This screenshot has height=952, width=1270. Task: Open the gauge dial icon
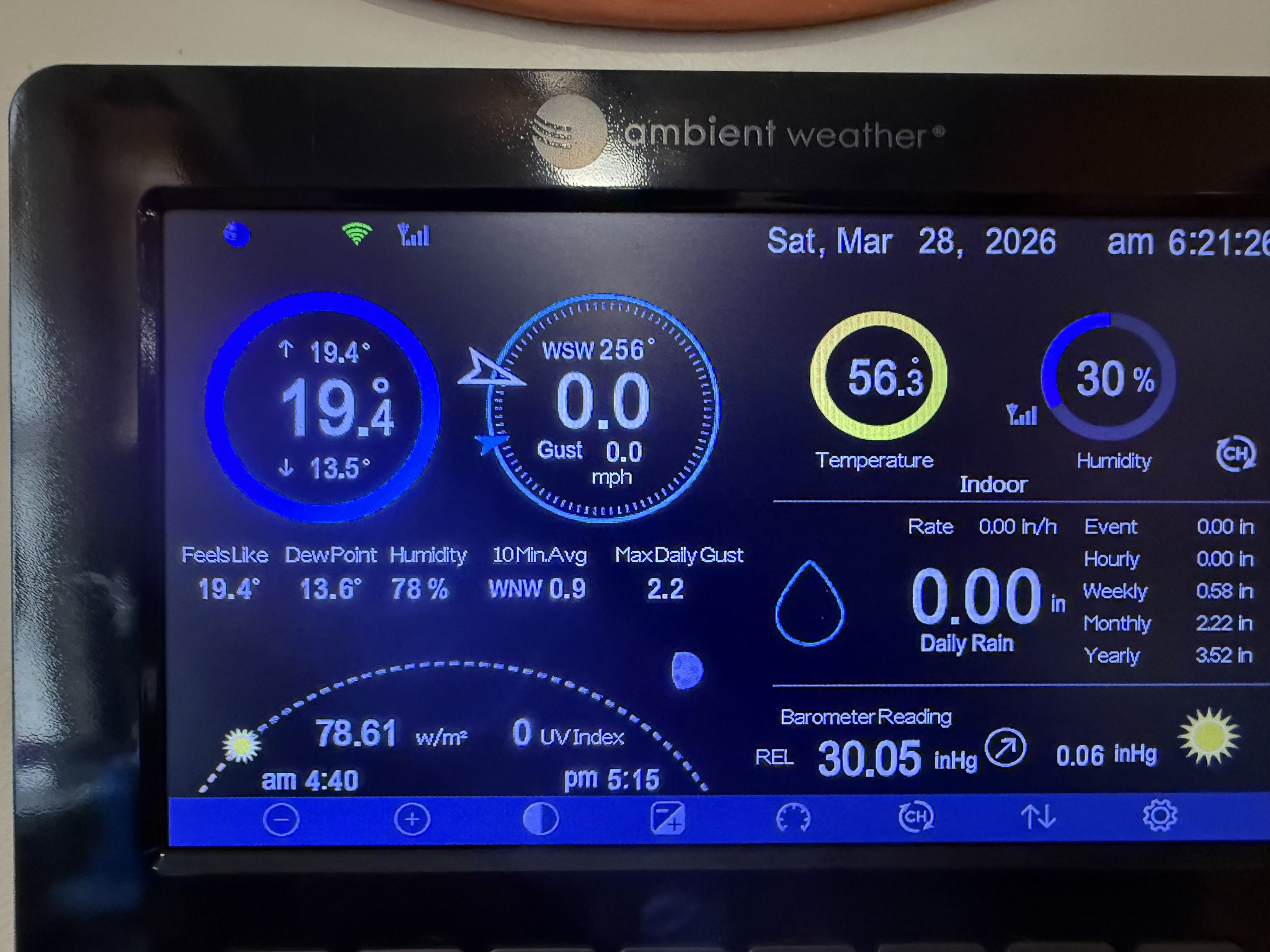pyautogui.click(x=793, y=818)
